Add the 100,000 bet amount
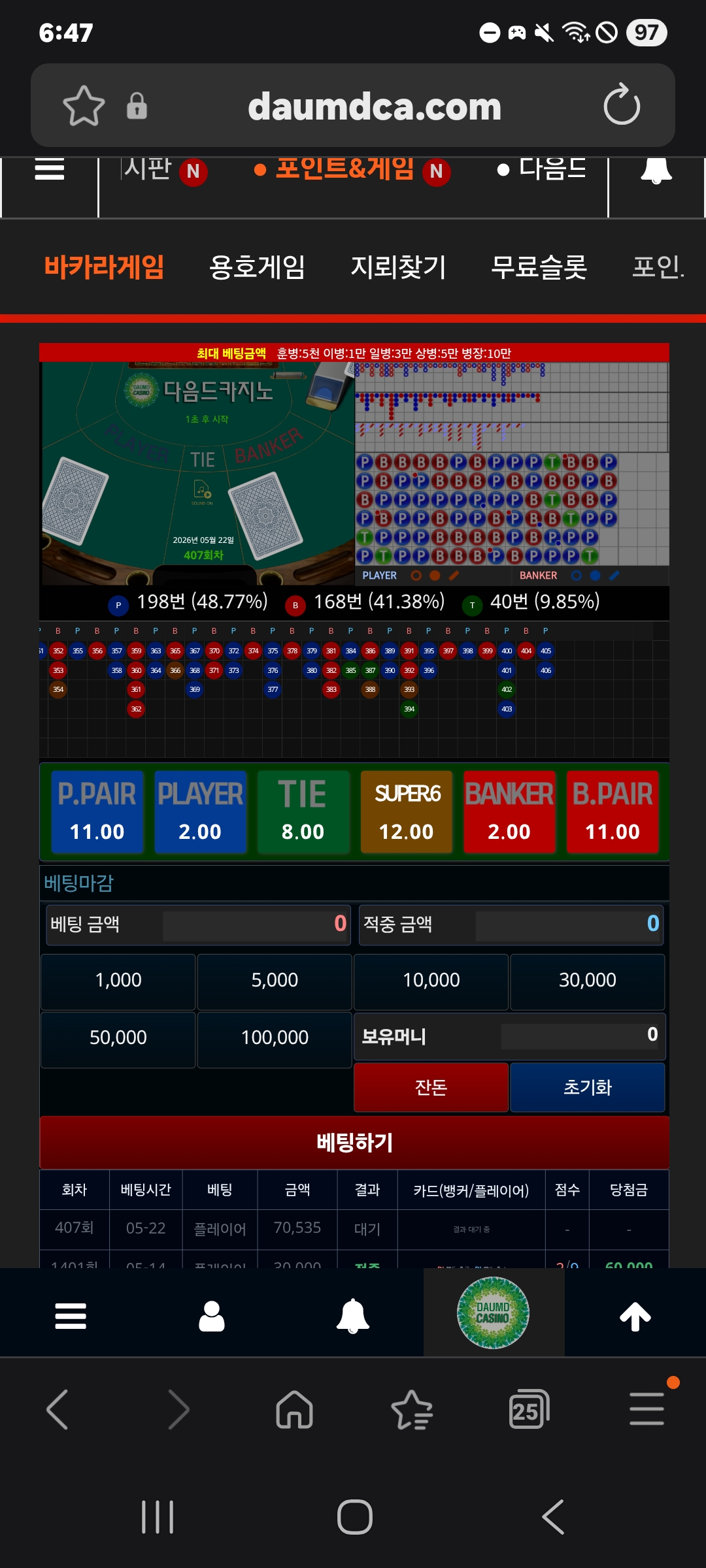706x1568 pixels. point(275,1038)
